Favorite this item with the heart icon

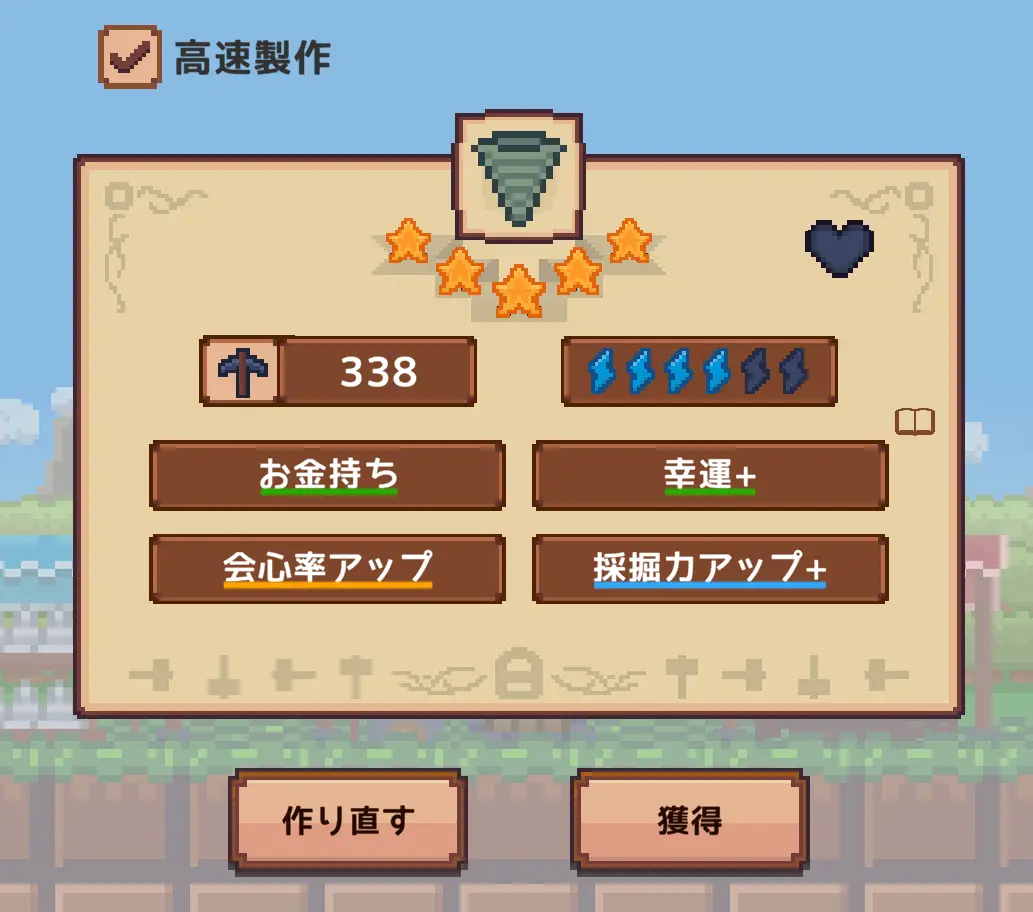[839, 248]
